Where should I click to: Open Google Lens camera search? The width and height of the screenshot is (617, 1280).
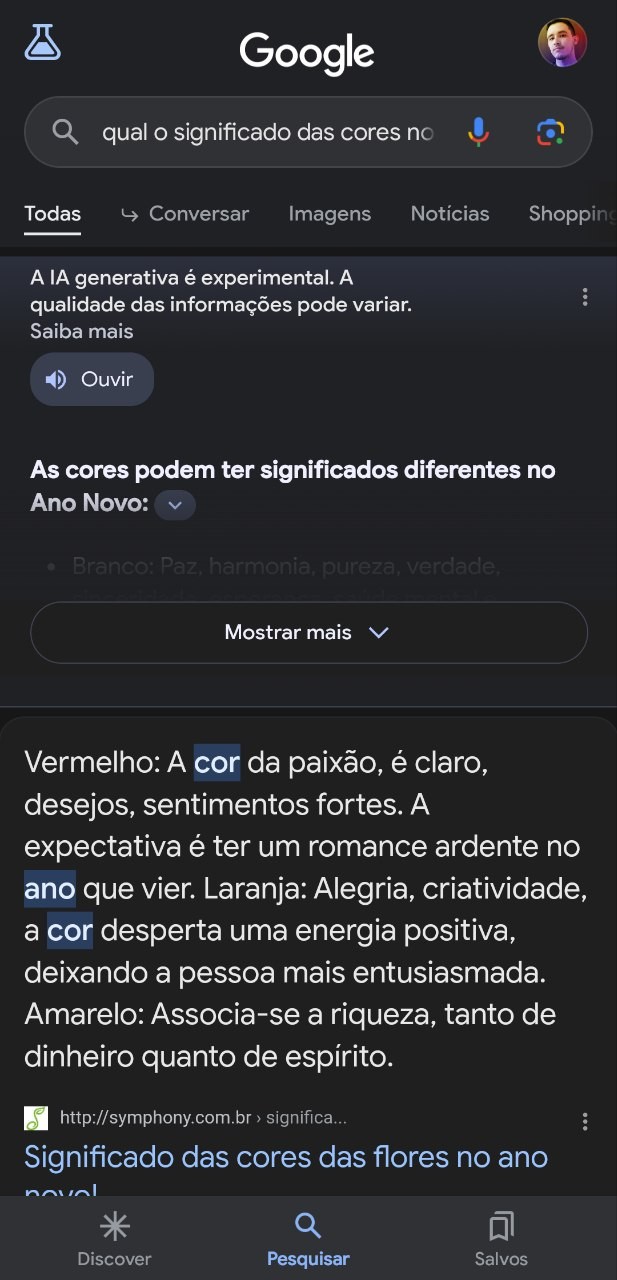pyautogui.click(x=550, y=132)
